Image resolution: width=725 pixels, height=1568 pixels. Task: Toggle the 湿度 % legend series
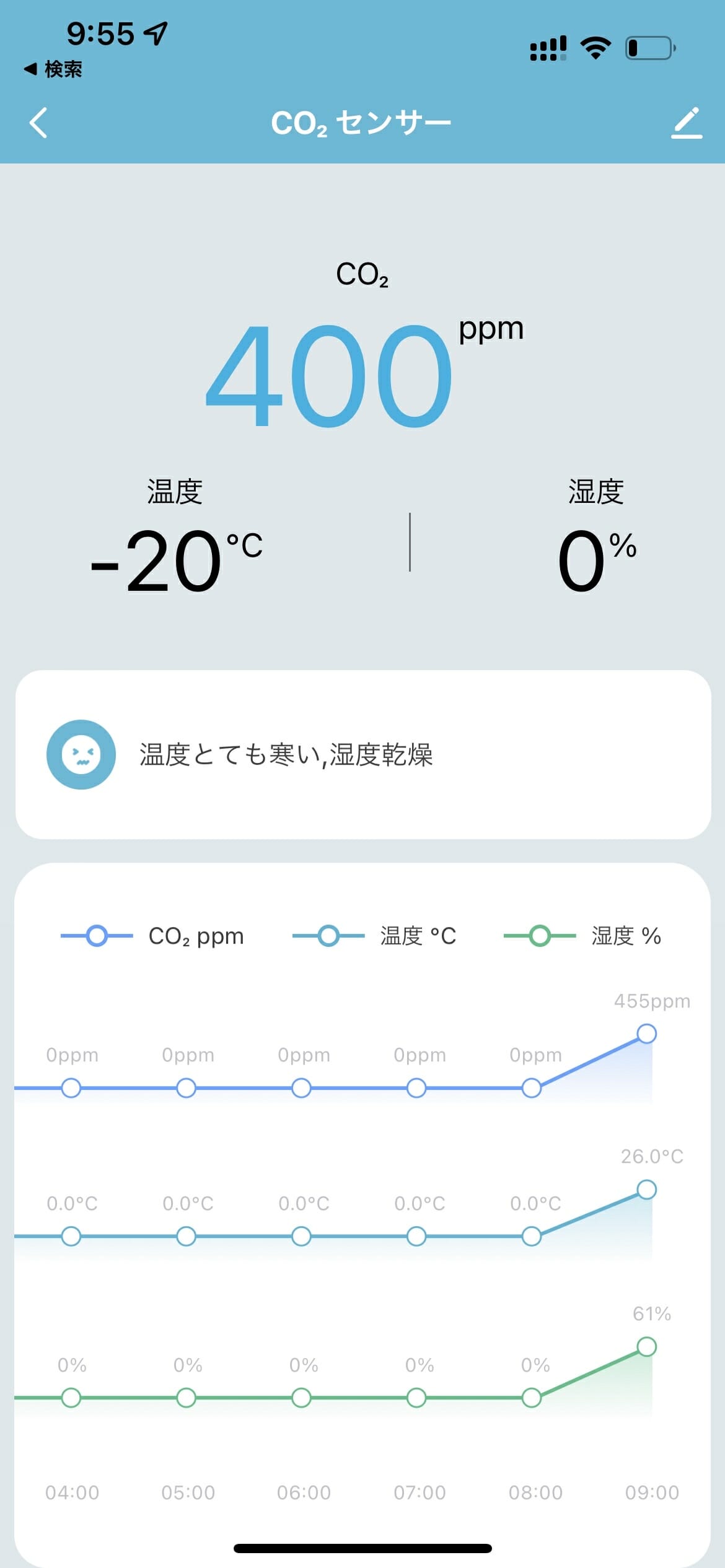click(582, 936)
